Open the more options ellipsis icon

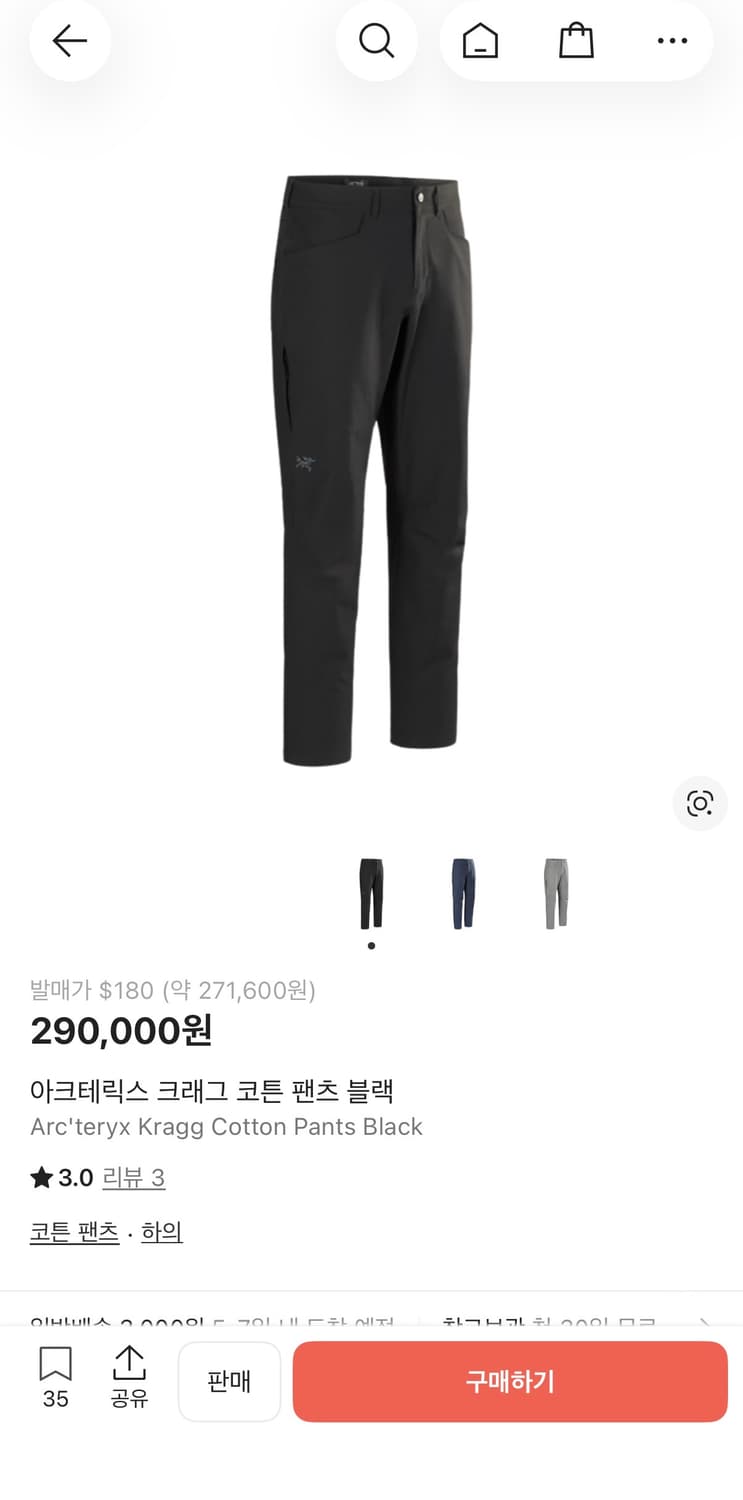point(672,41)
